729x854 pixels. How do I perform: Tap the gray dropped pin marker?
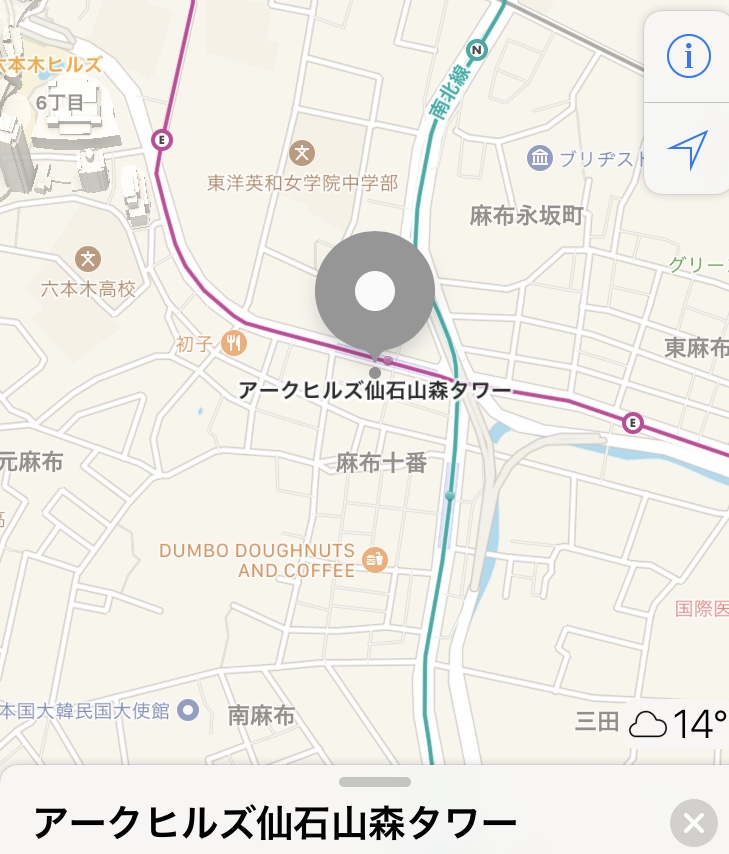point(375,291)
